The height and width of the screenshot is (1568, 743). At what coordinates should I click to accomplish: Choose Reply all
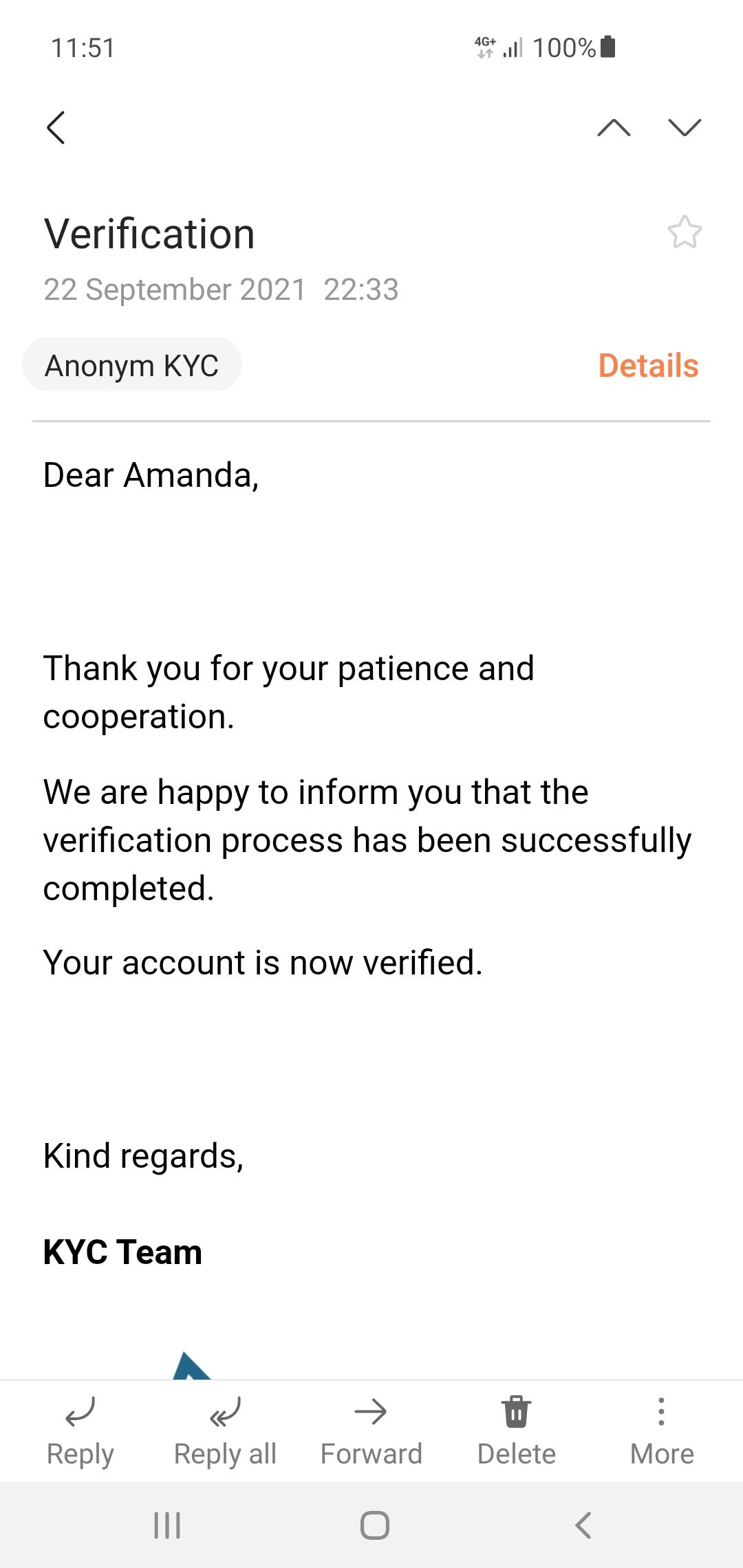(225, 1430)
